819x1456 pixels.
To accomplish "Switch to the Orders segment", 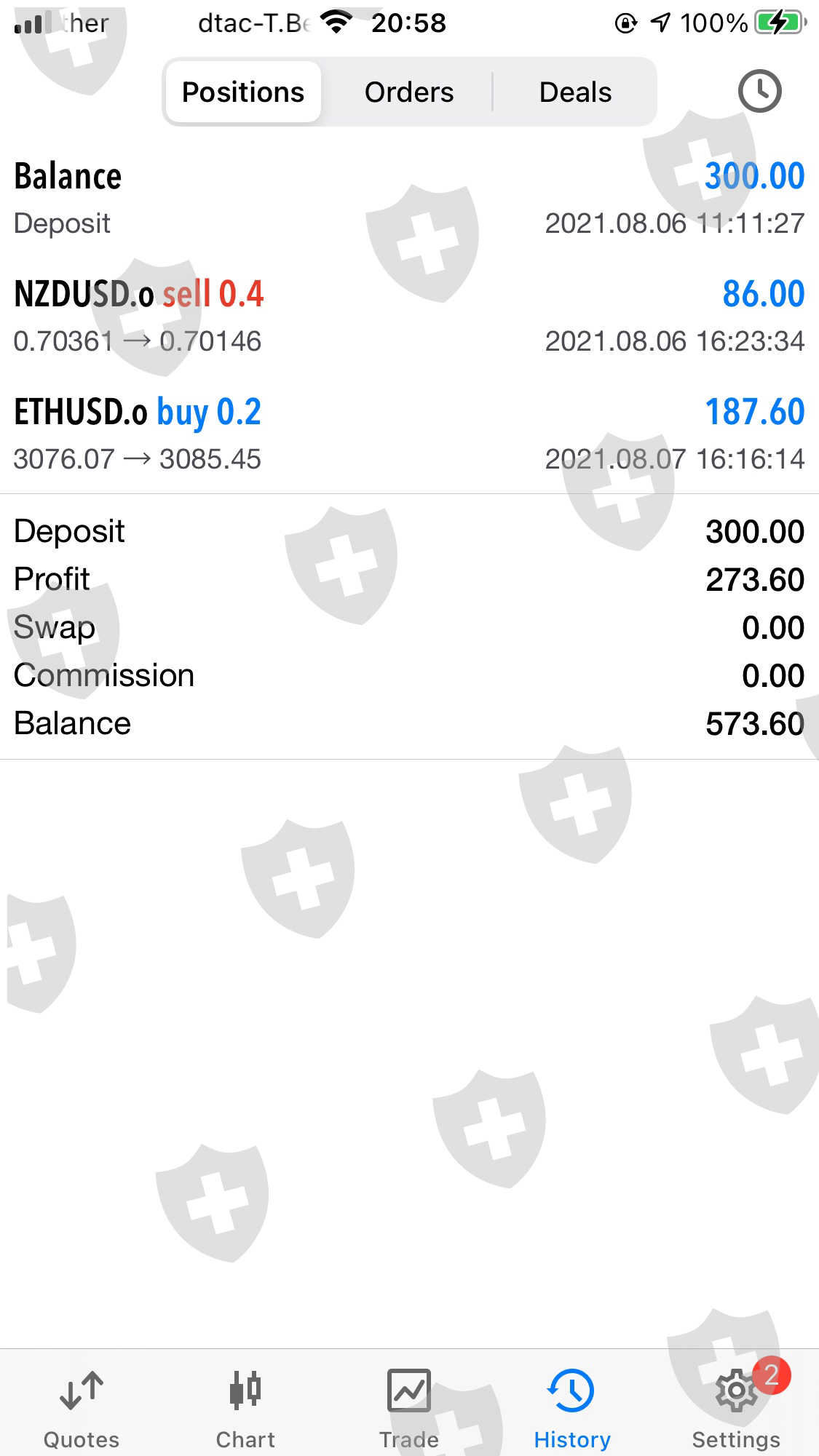I will pos(409,92).
